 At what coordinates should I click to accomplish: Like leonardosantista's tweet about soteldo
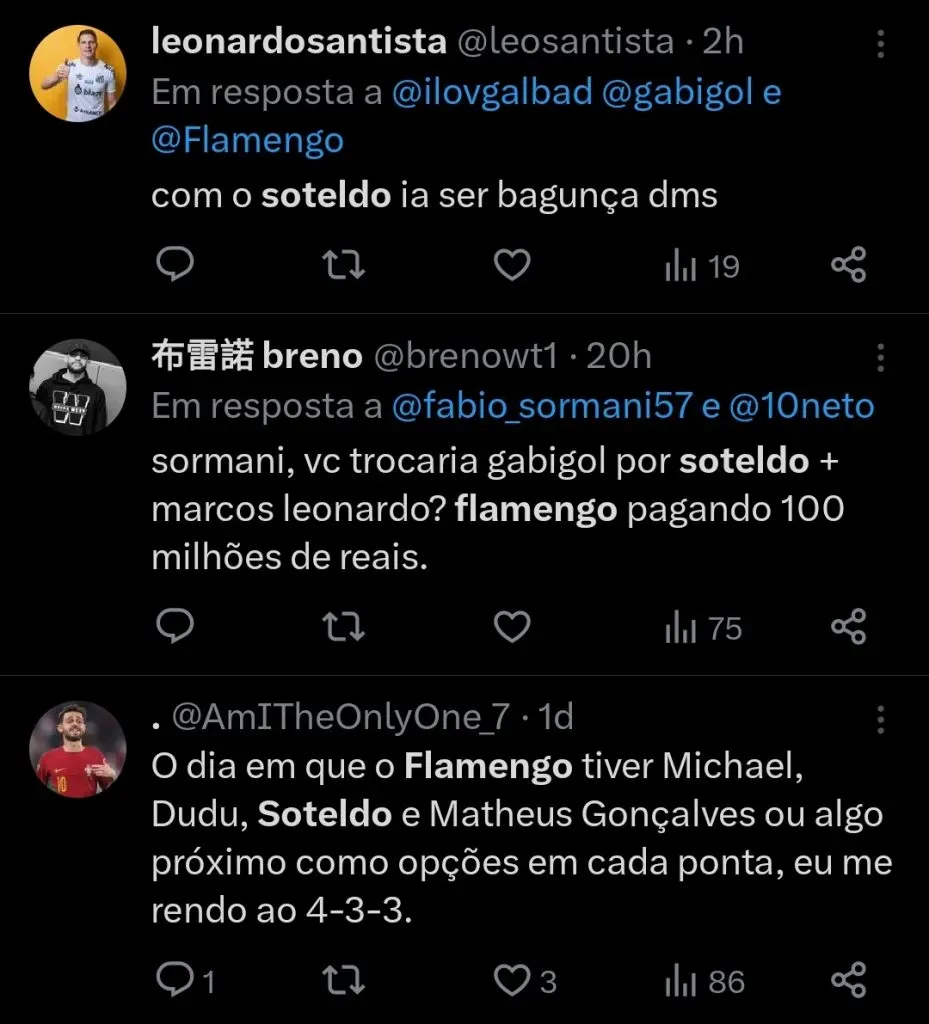[513, 265]
